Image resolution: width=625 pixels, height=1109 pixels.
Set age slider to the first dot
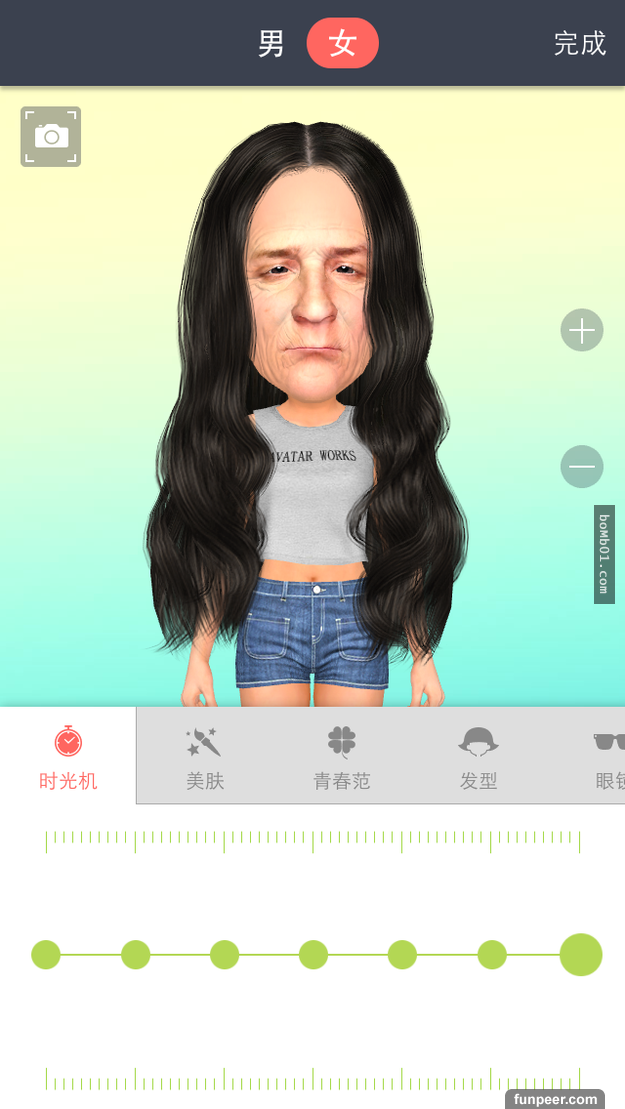[x=46, y=955]
